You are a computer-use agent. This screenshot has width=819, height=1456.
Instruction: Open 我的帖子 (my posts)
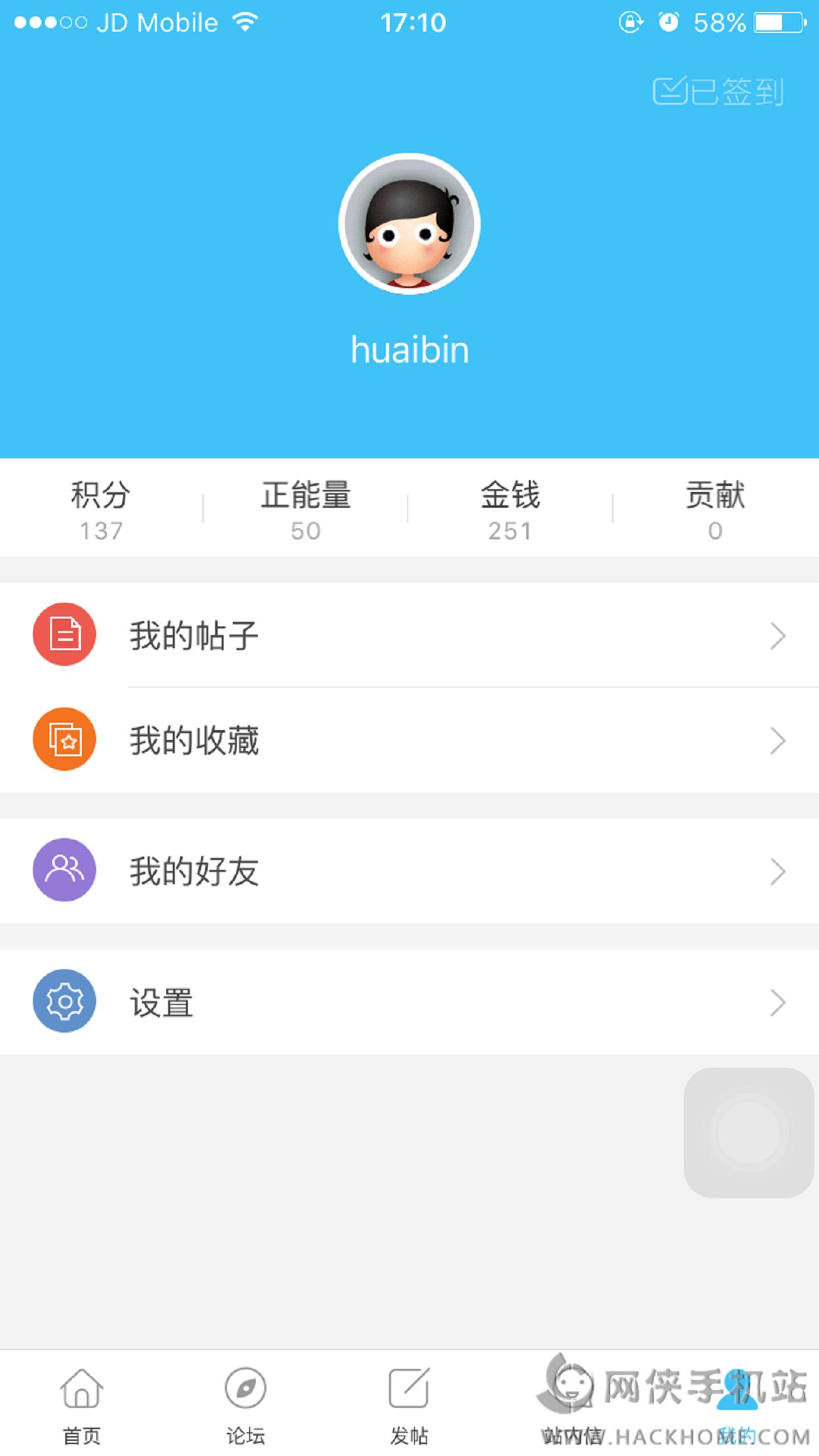tap(409, 635)
